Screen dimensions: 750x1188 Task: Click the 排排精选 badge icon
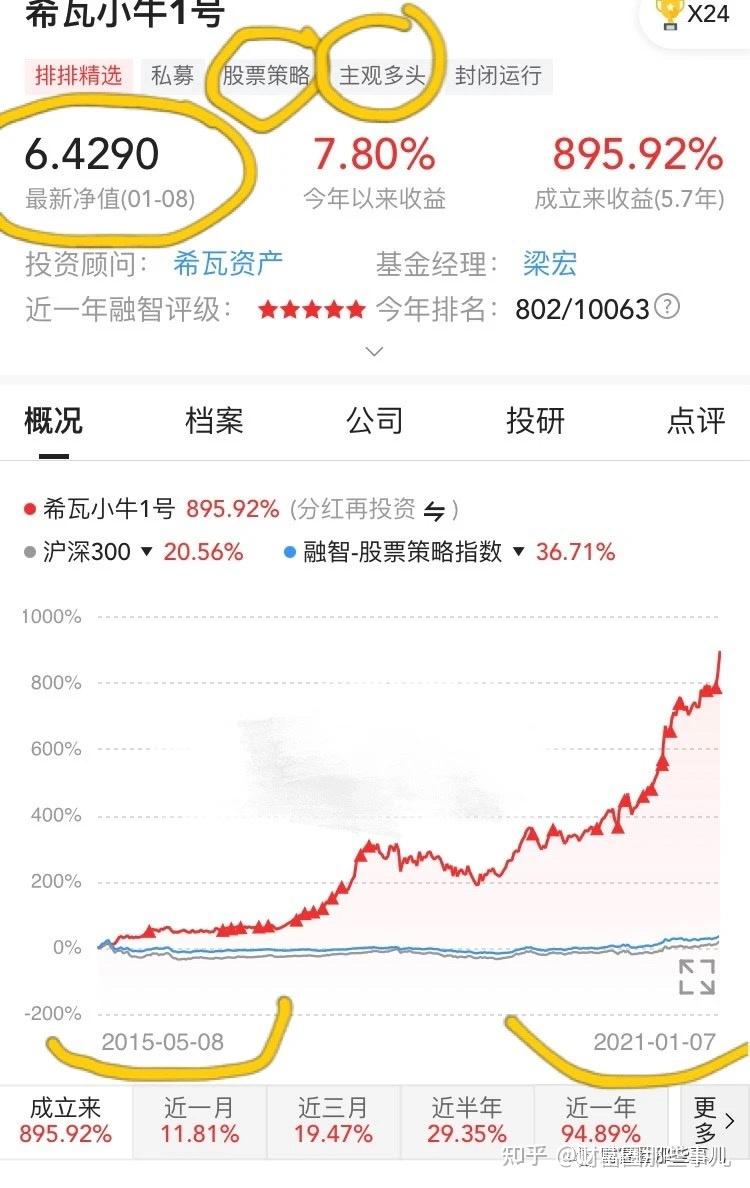(78, 75)
